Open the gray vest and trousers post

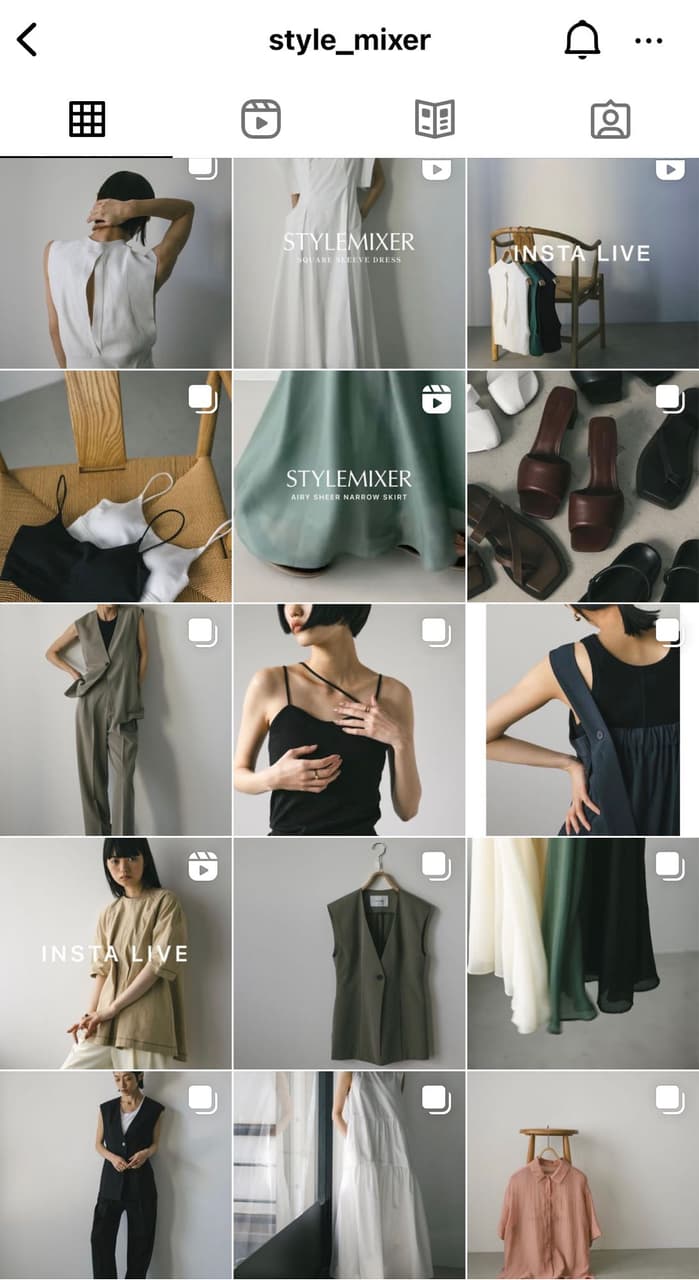[x=115, y=720]
